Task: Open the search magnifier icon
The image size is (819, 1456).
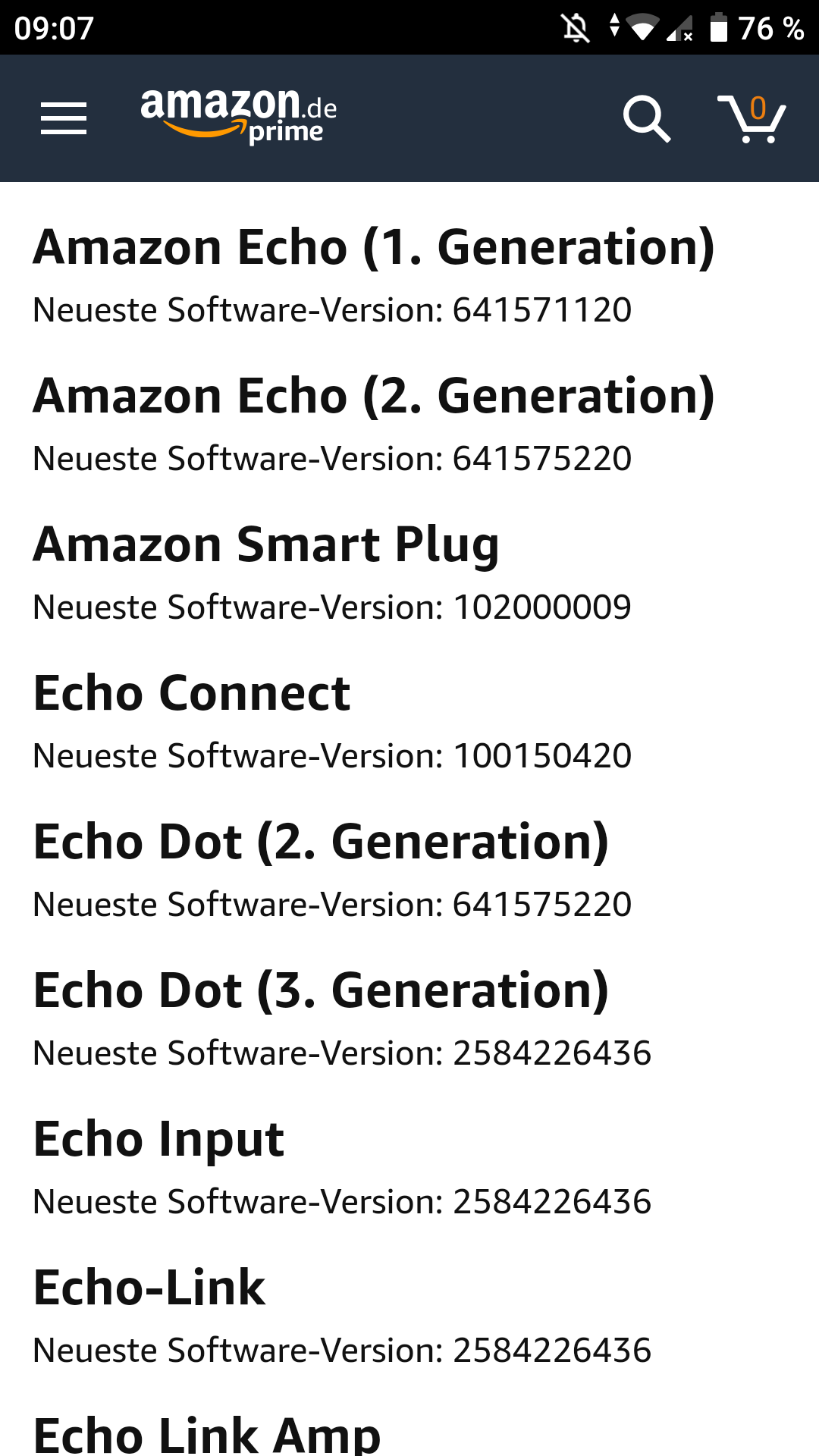Action: pyautogui.click(x=646, y=118)
